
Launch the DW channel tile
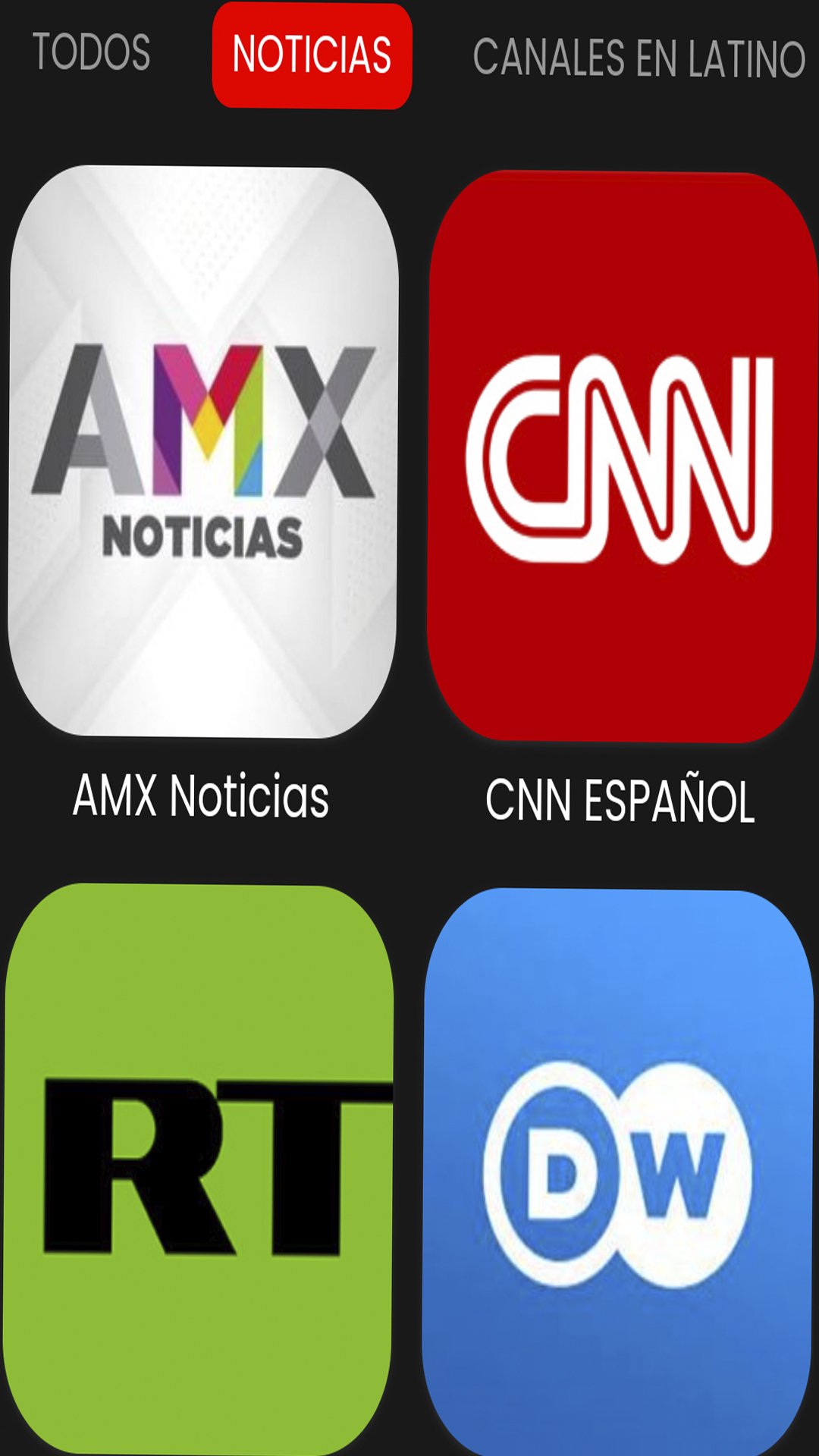617,1172
